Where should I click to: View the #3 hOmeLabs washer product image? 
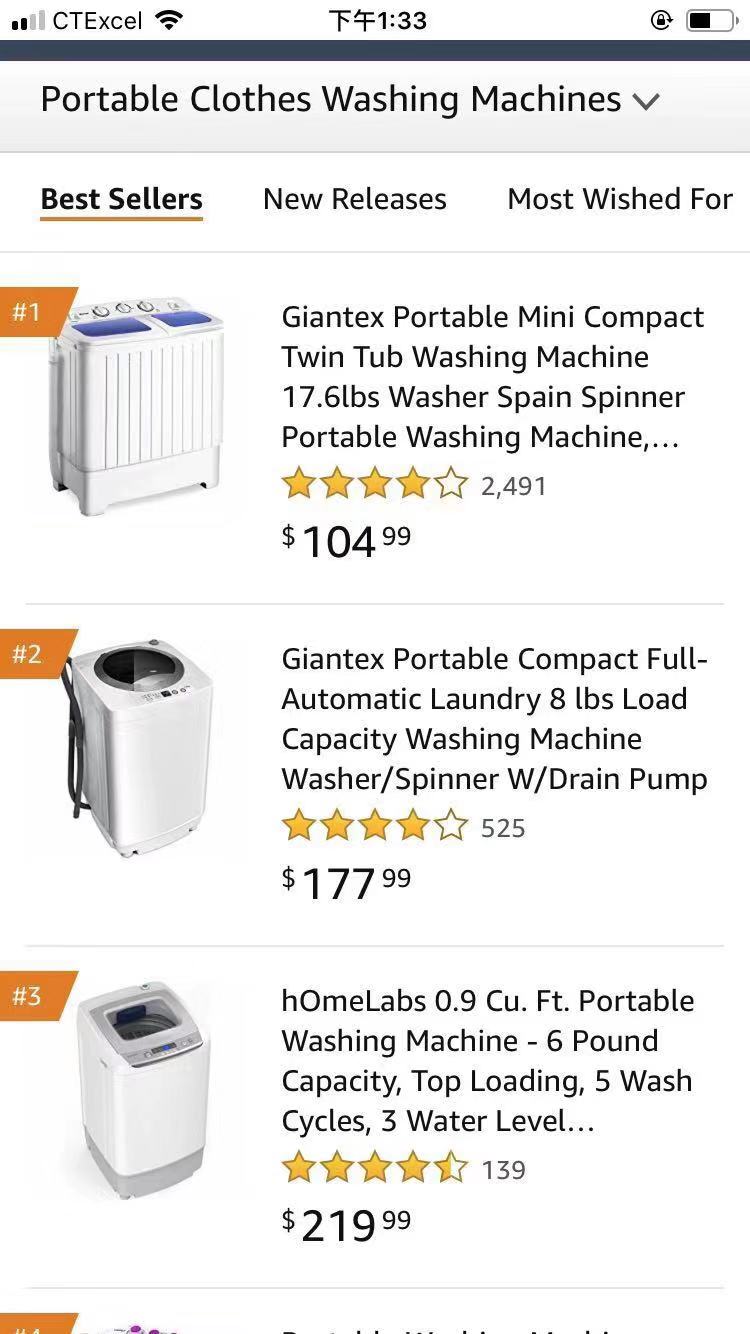pos(140,1090)
